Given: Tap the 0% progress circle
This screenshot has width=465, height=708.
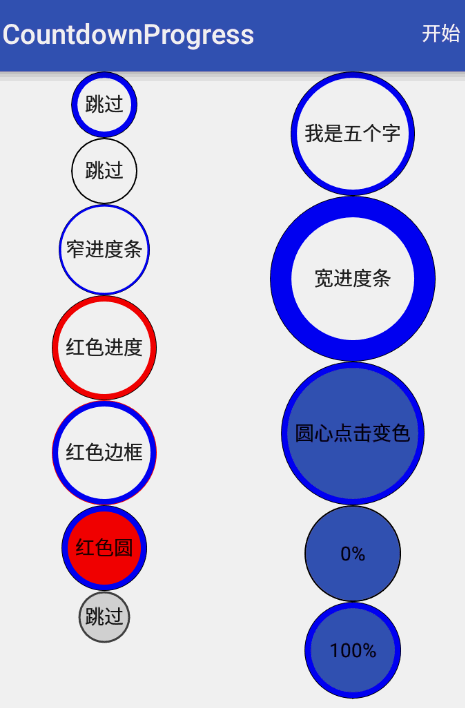Looking at the screenshot, I should [x=353, y=554].
